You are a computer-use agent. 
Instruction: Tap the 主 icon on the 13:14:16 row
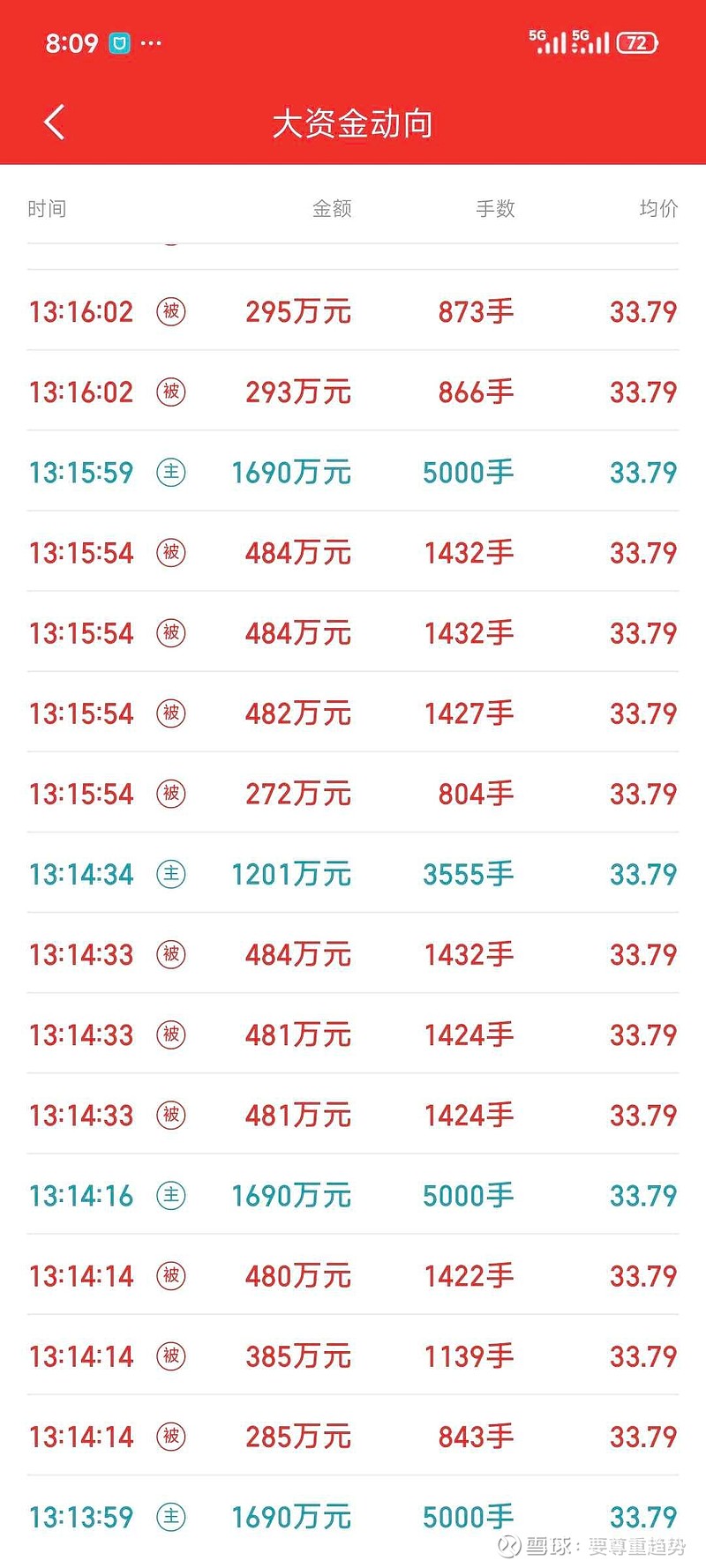coord(171,1196)
